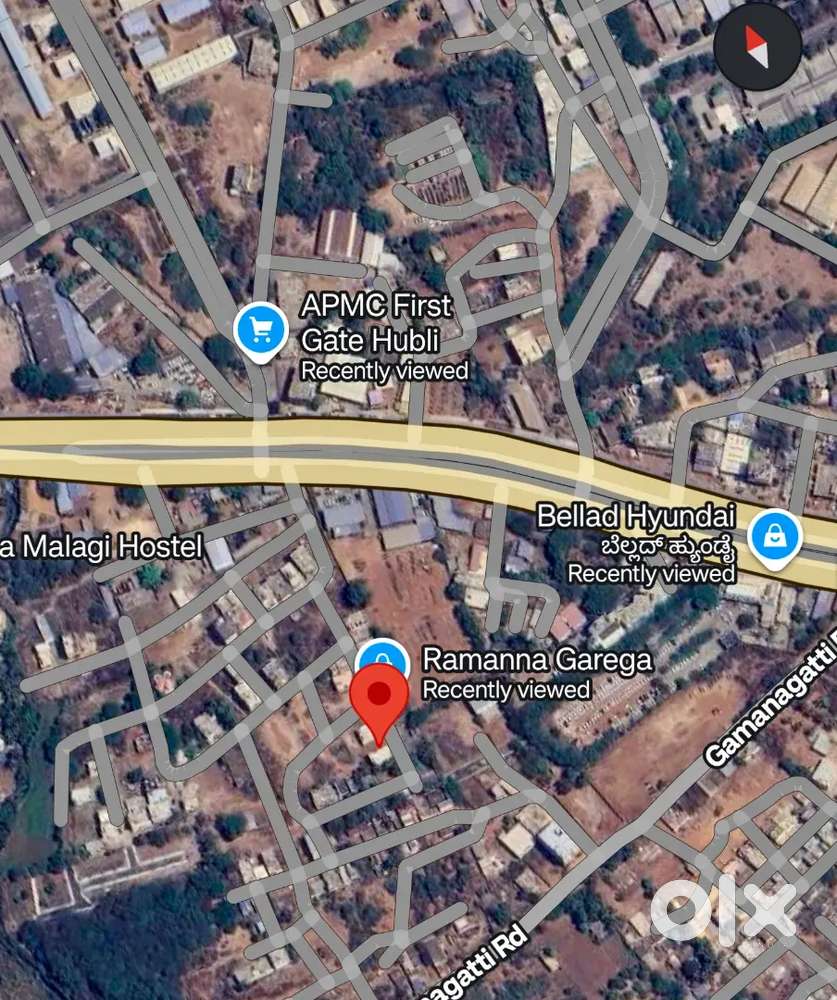Click the yellow highway on the map

(300, 450)
